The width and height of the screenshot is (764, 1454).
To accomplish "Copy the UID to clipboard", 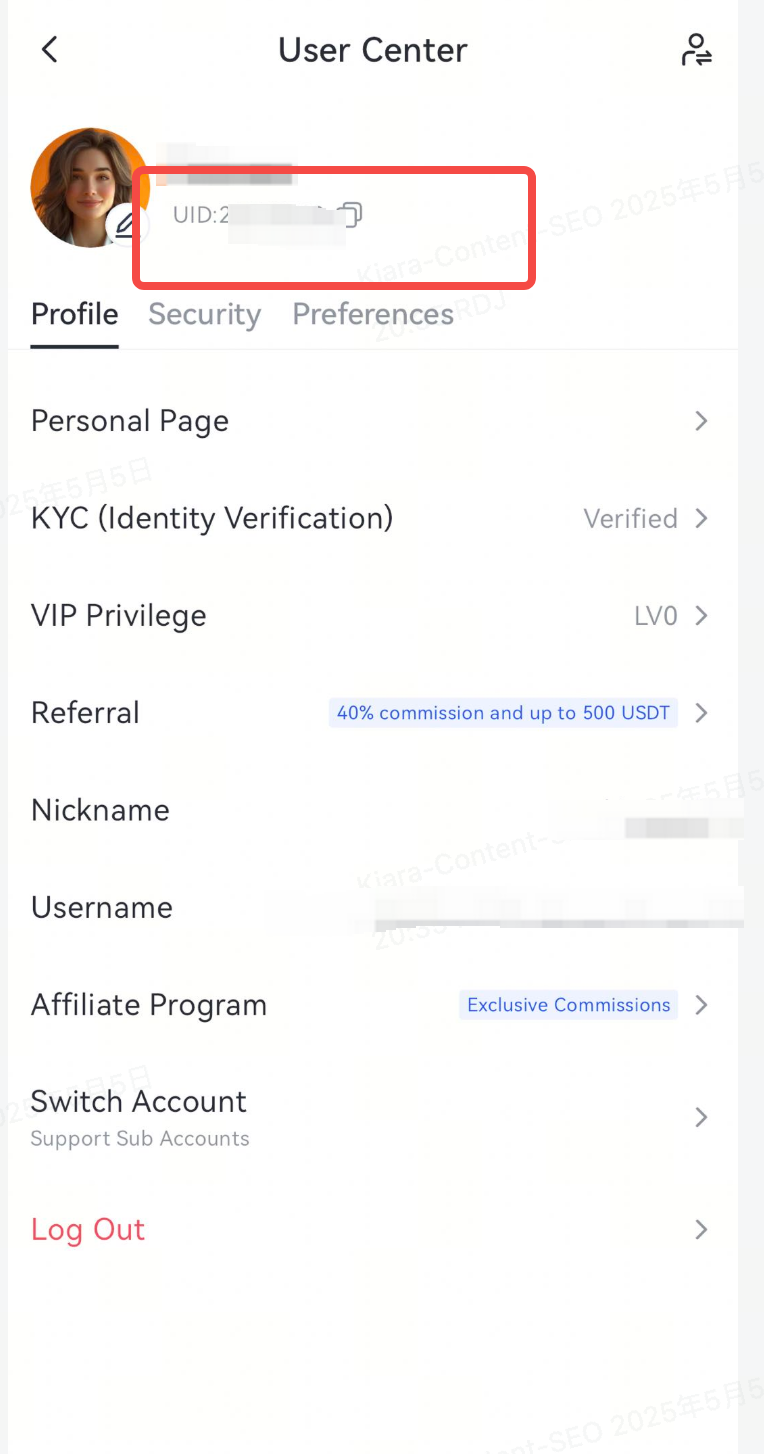I will [351, 214].
